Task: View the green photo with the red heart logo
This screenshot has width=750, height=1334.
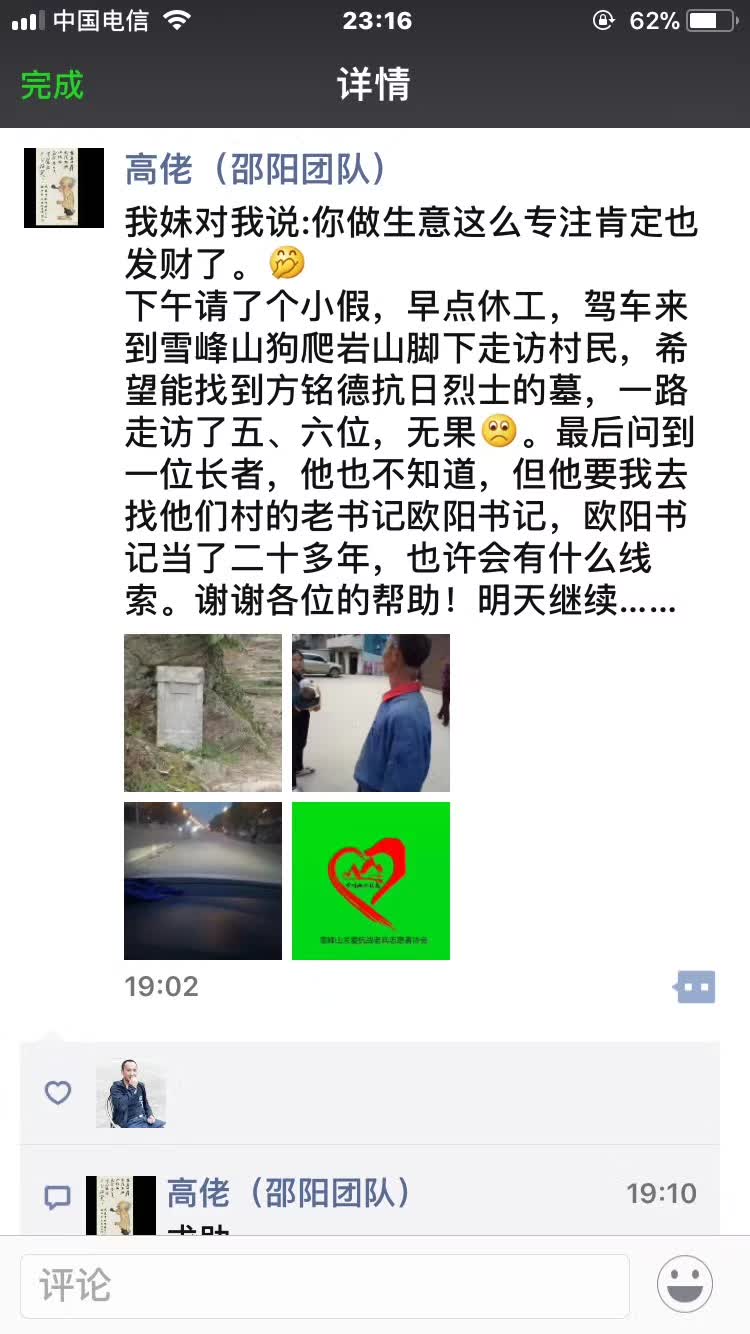Action: coord(371,881)
